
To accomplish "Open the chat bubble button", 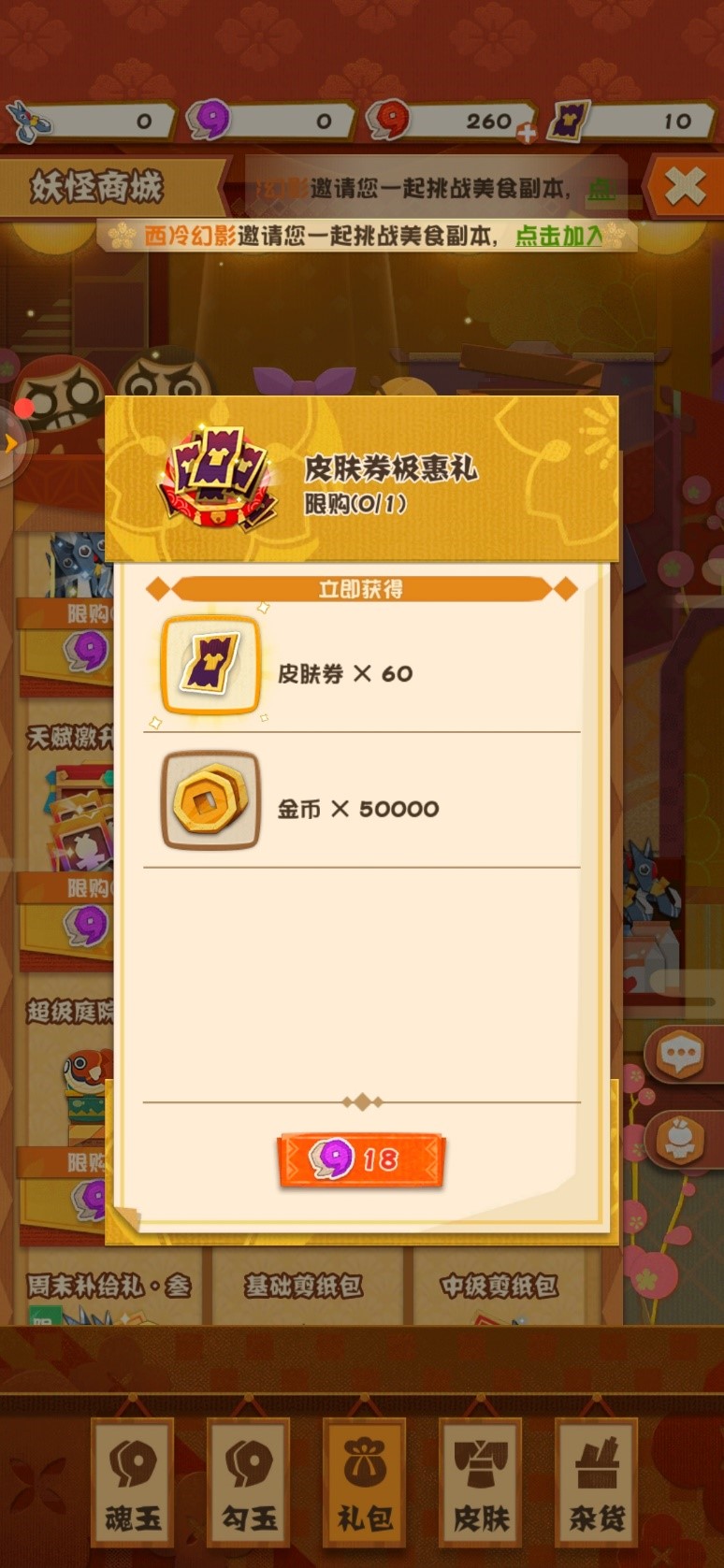I will coord(680,1056).
